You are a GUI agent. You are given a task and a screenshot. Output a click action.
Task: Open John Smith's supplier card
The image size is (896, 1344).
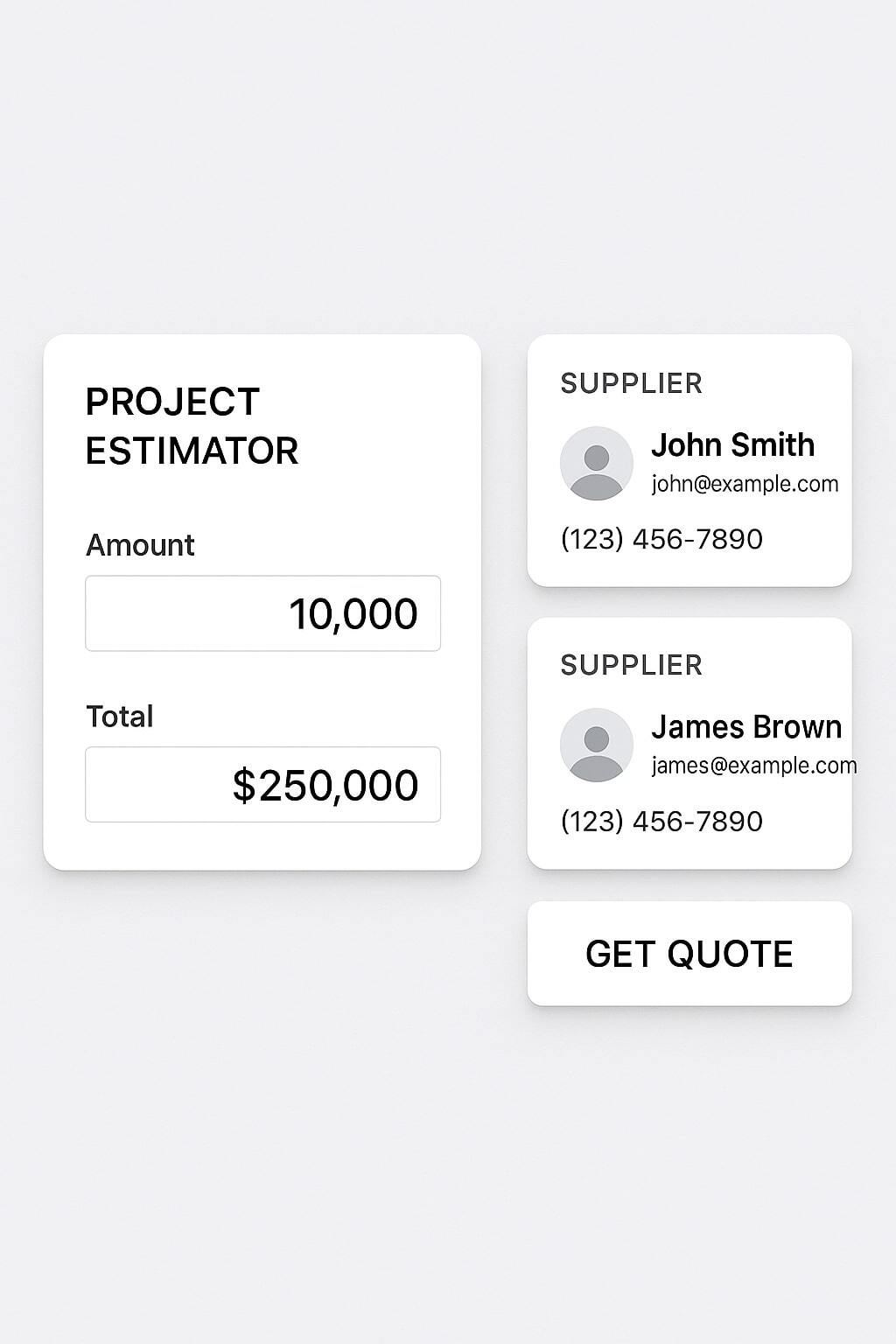coord(689,460)
